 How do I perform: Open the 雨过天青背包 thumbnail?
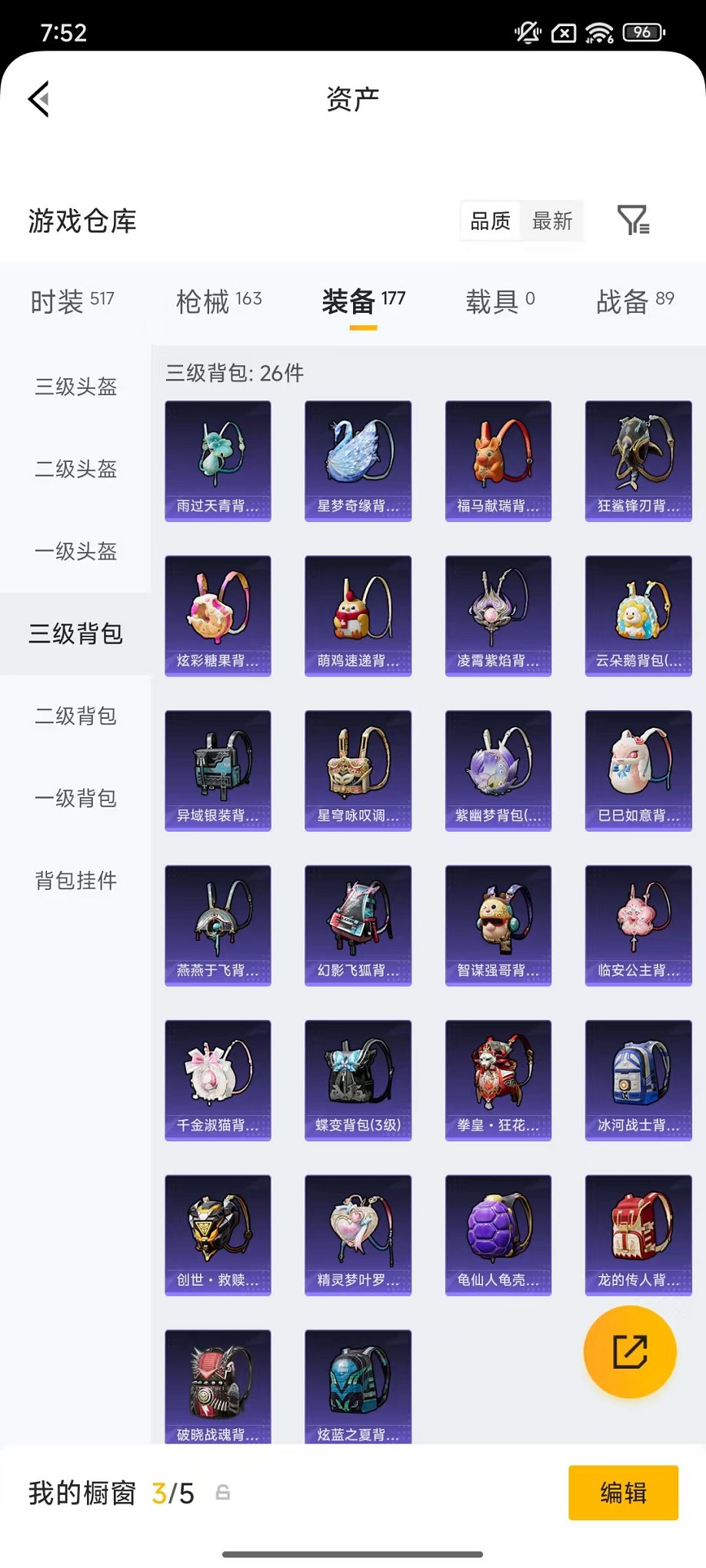(x=218, y=460)
